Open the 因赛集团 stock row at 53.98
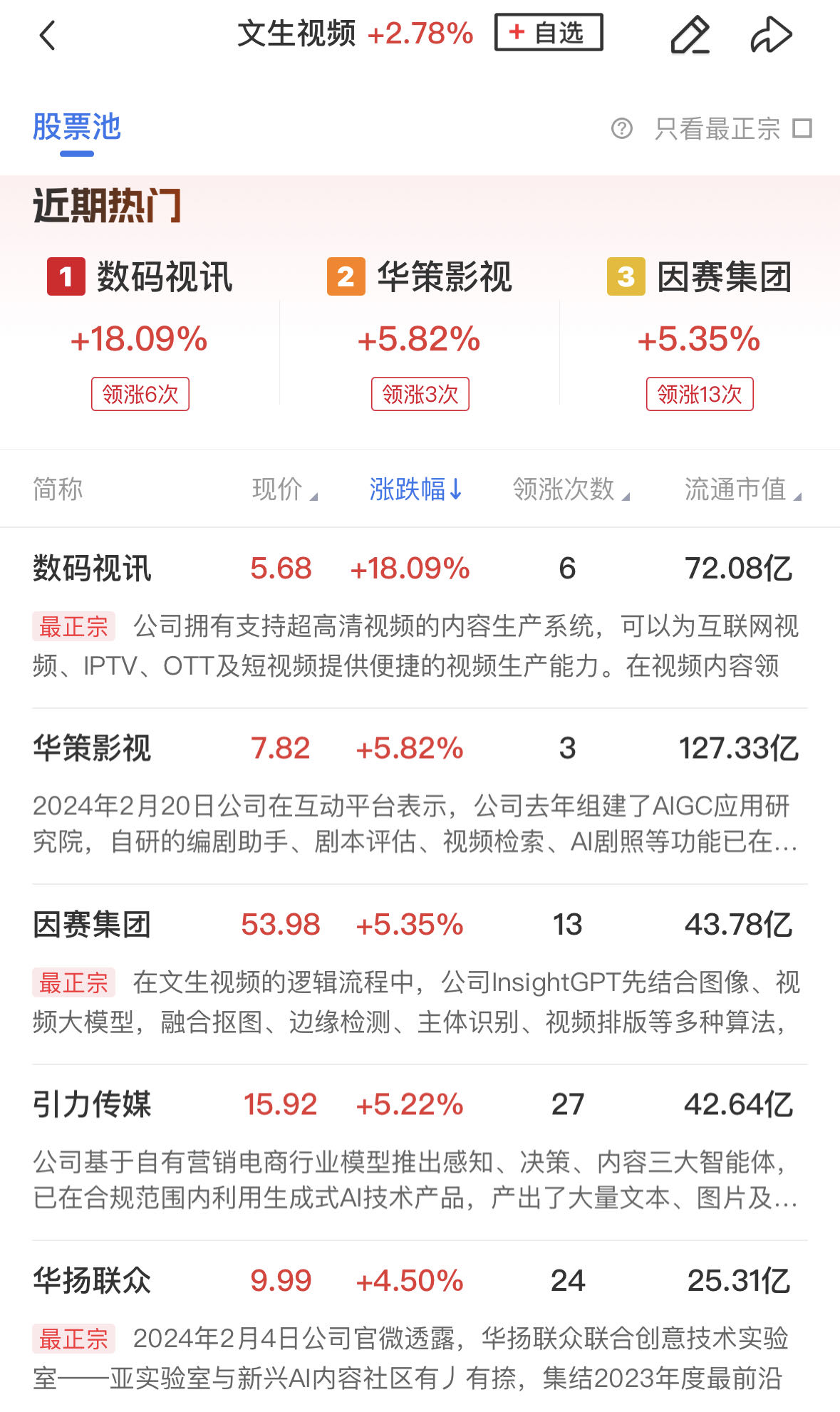The image size is (840, 1412). [420, 975]
